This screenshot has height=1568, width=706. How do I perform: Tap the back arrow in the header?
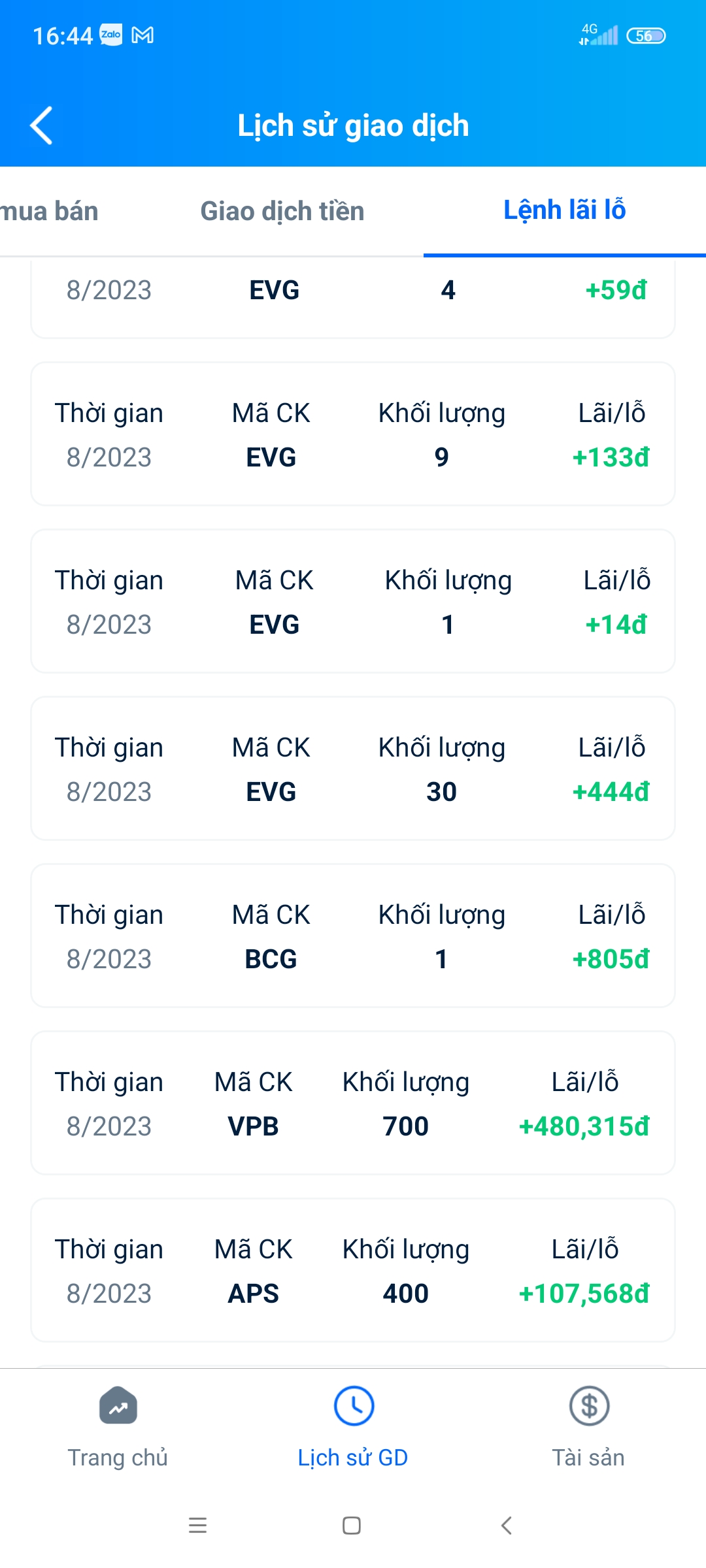(41, 125)
